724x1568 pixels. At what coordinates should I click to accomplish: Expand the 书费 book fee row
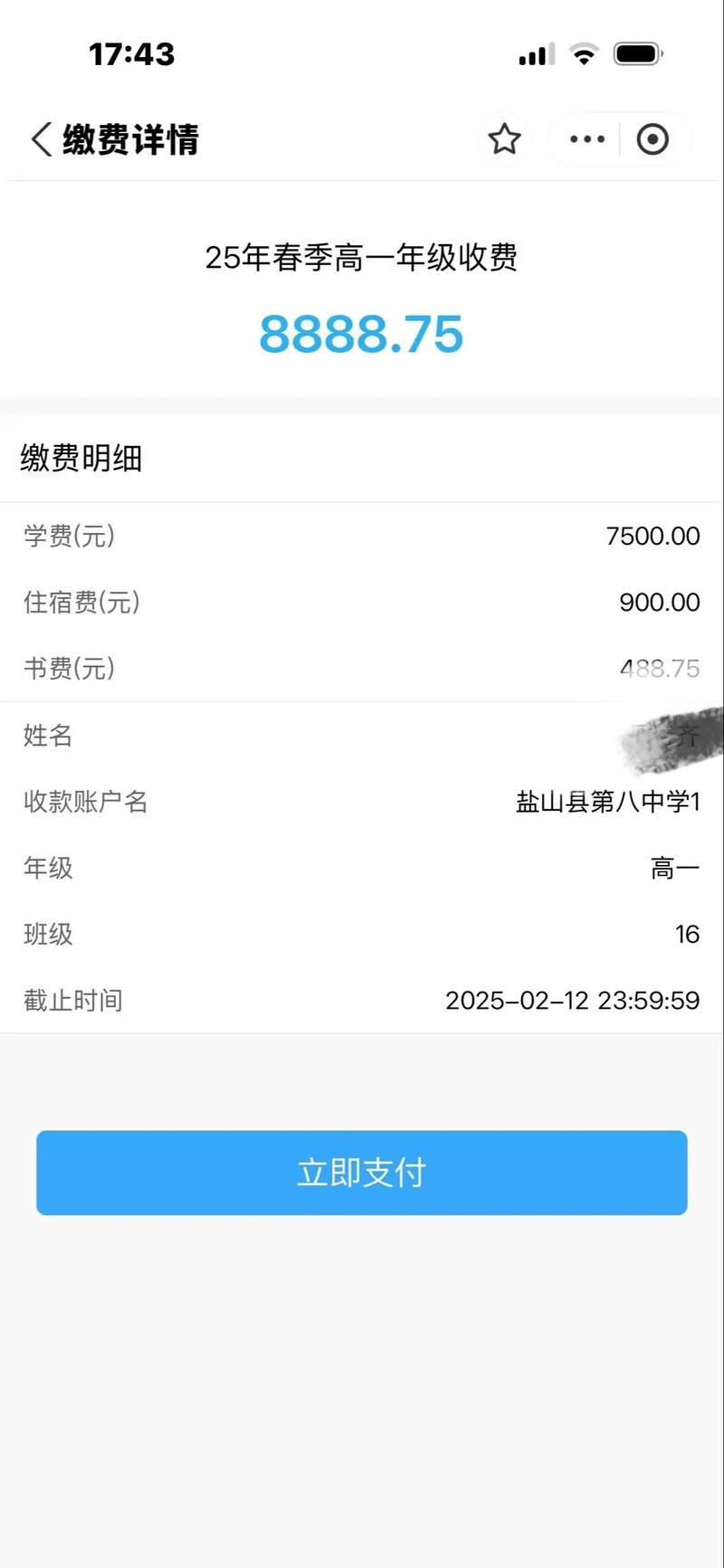[362, 670]
